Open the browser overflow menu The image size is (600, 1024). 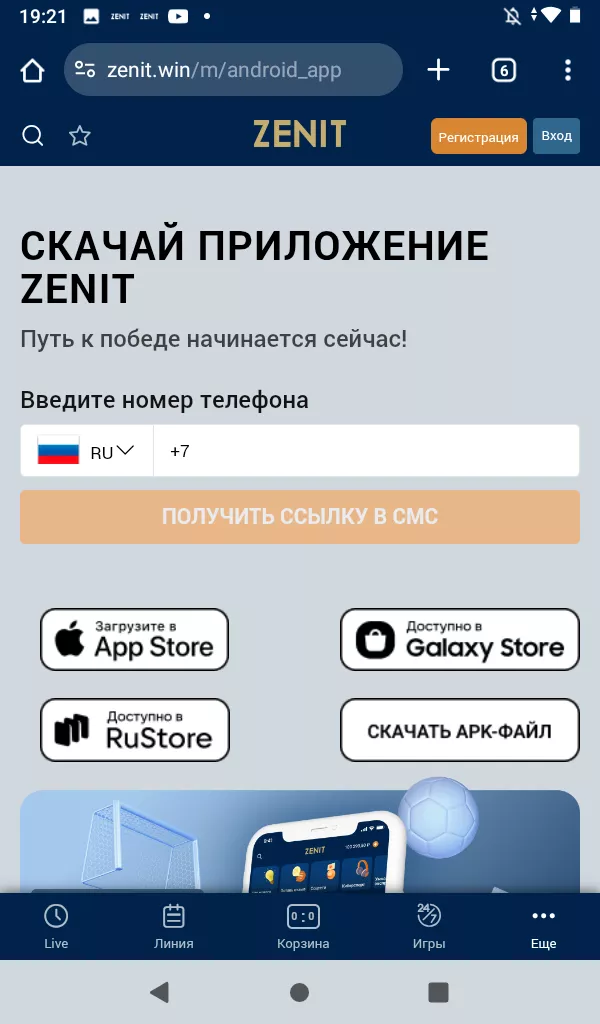(567, 70)
